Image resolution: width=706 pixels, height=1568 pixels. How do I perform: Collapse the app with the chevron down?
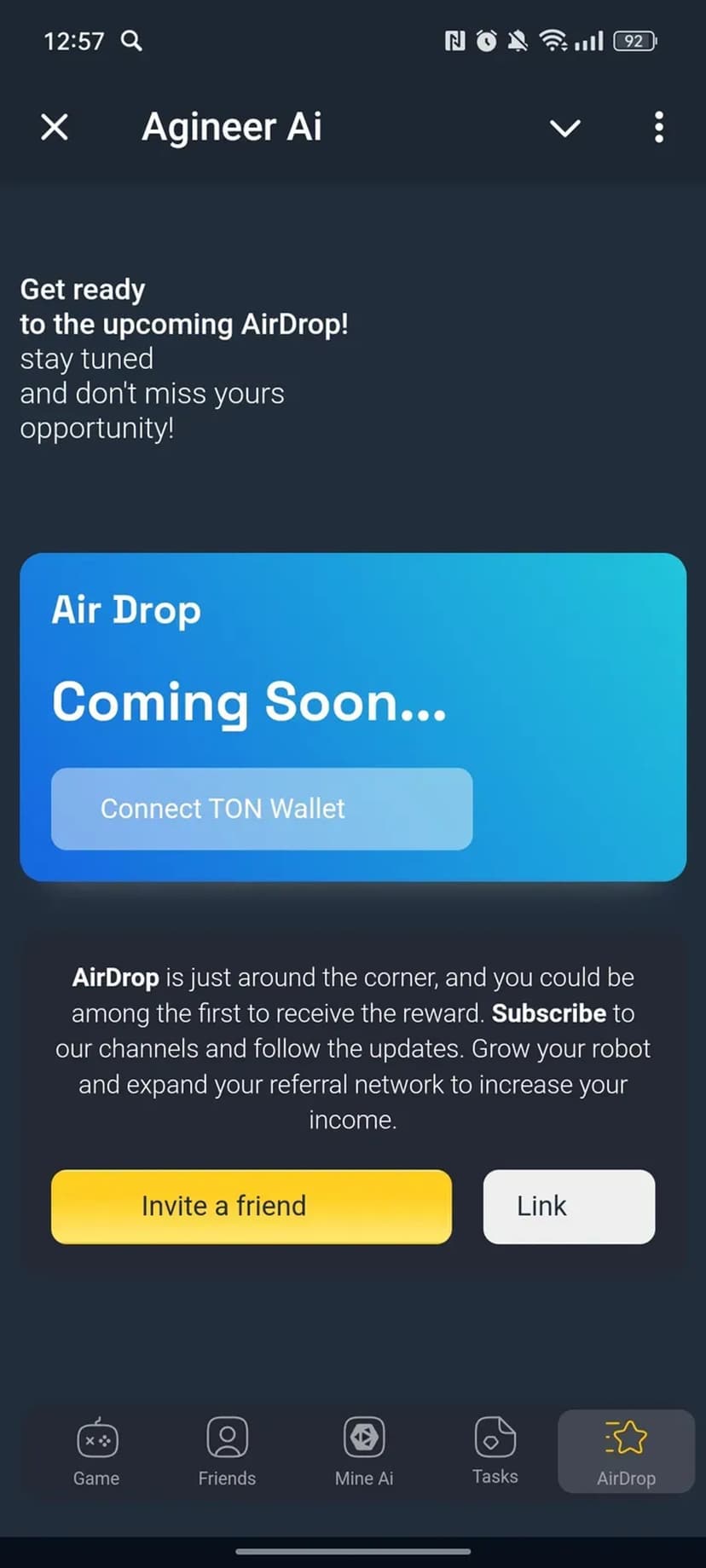point(564,128)
